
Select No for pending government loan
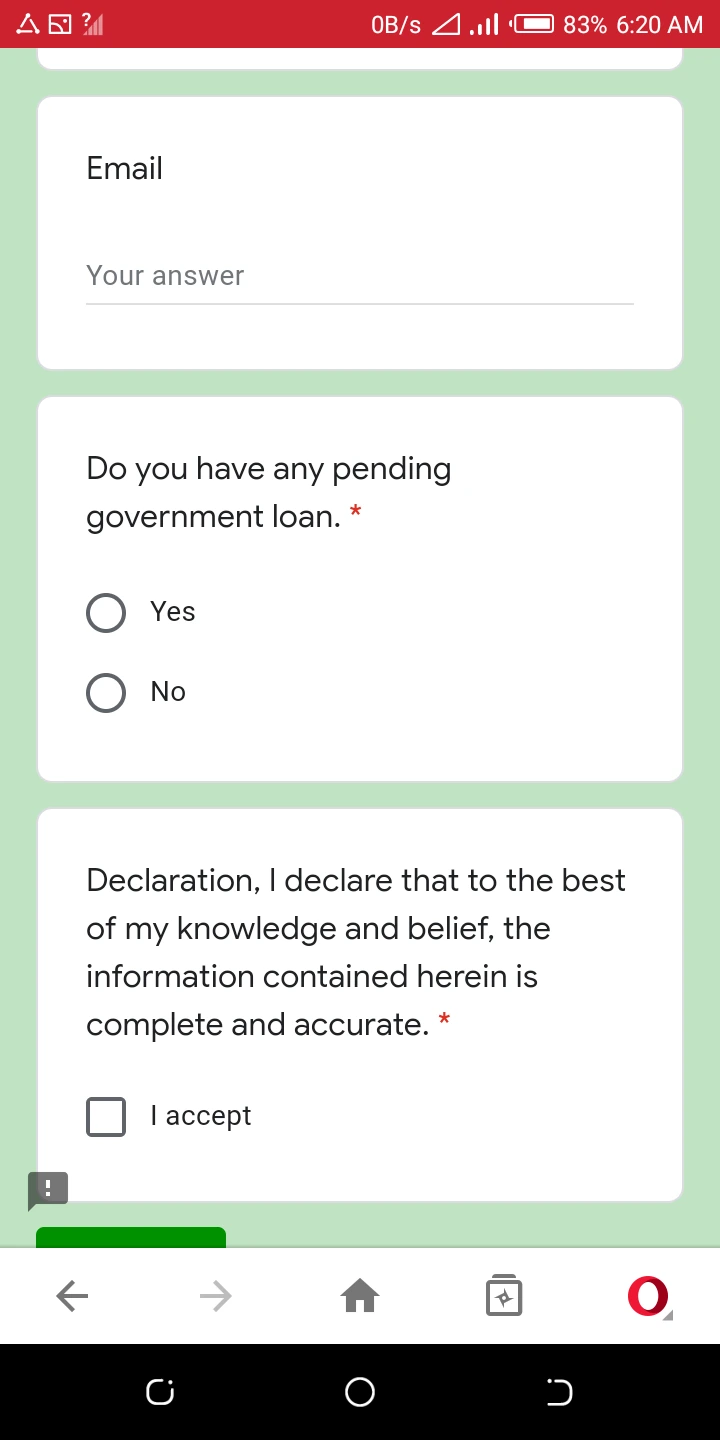106,693
